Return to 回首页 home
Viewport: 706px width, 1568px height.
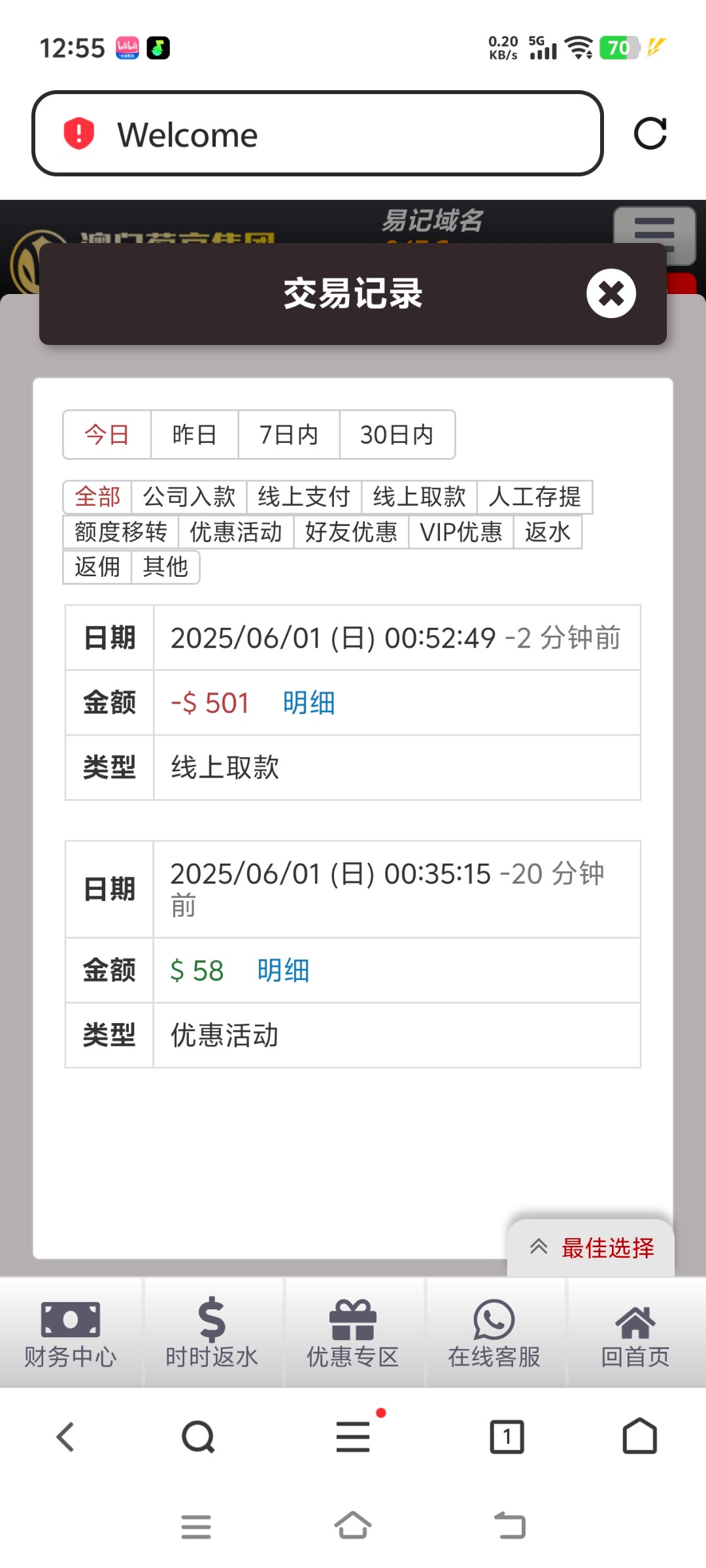[635, 1333]
